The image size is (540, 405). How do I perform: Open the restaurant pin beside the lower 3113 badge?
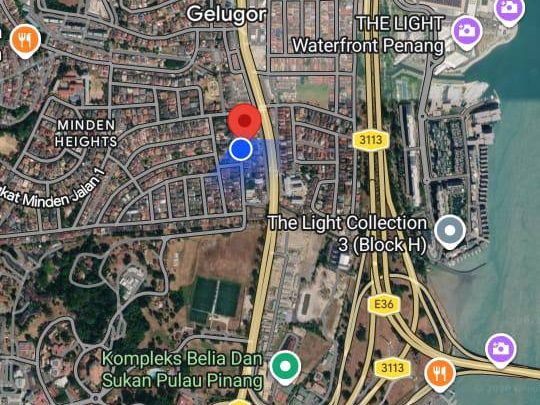click(x=440, y=374)
